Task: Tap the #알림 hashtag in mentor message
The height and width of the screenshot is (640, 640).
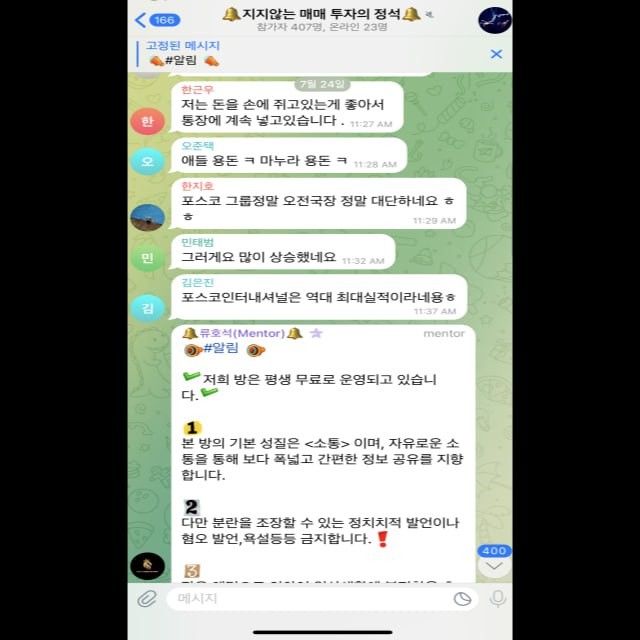Action: tap(224, 349)
